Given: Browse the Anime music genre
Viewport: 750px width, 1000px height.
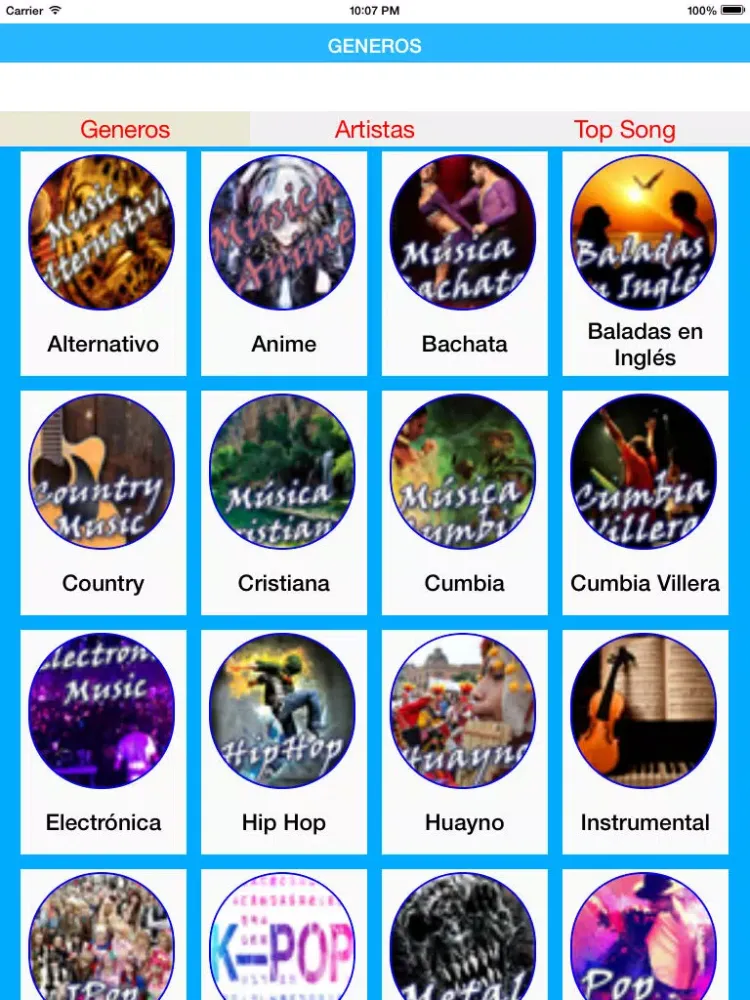Looking at the screenshot, I should [284, 263].
